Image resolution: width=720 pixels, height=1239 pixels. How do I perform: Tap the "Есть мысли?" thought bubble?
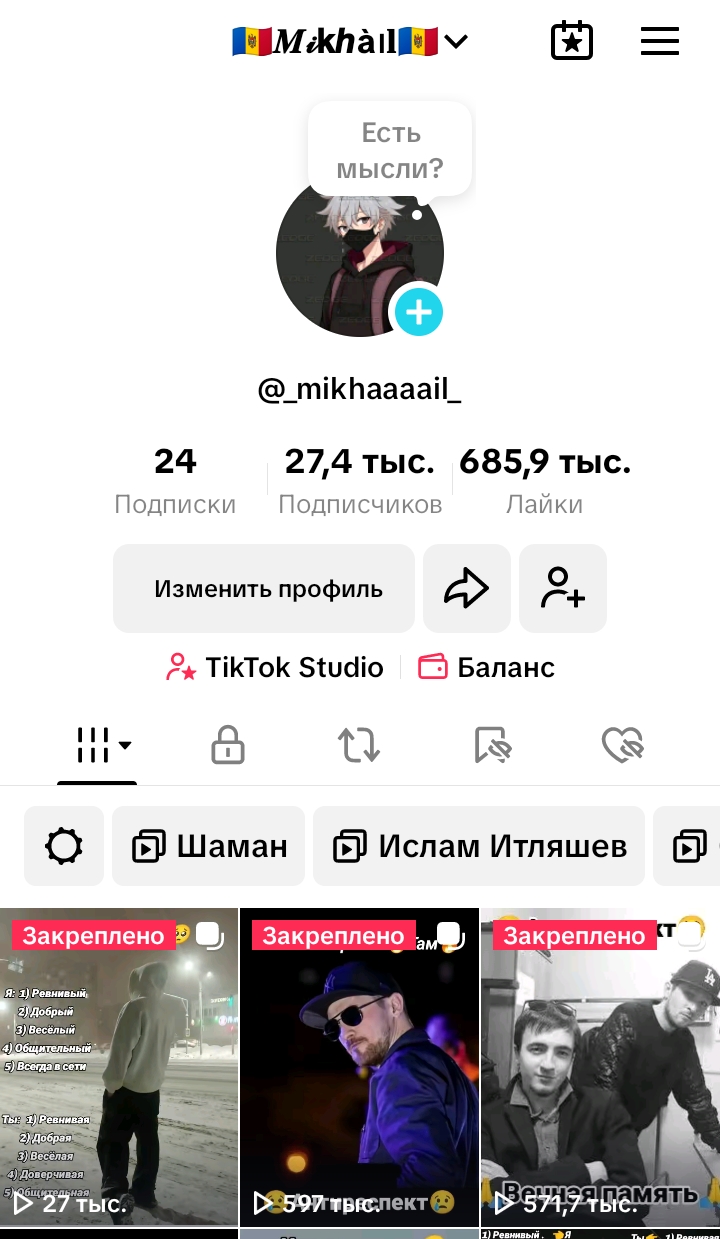pos(390,150)
